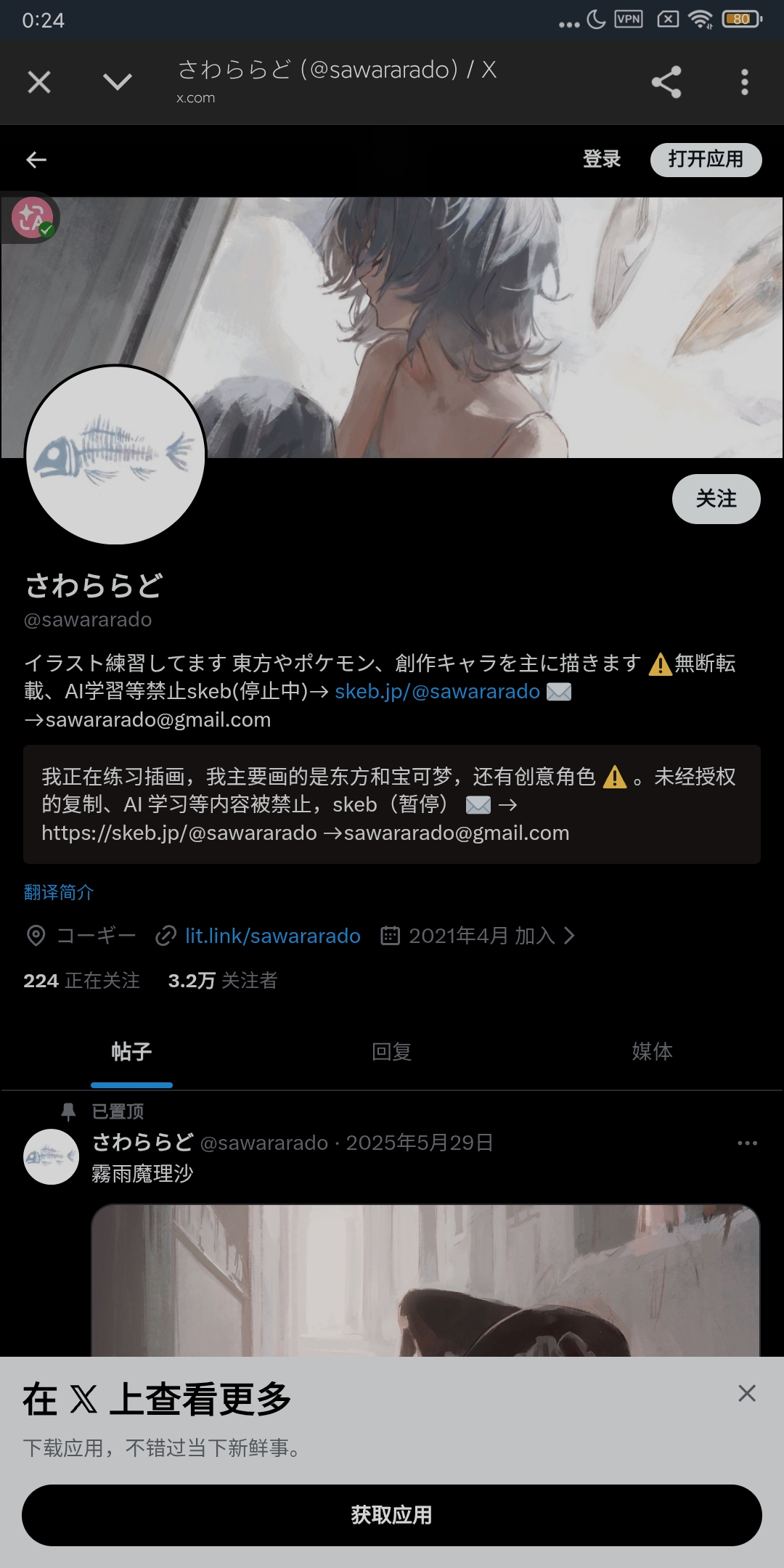Tap 登录 to log in
784x1568 pixels.
[x=602, y=160]
